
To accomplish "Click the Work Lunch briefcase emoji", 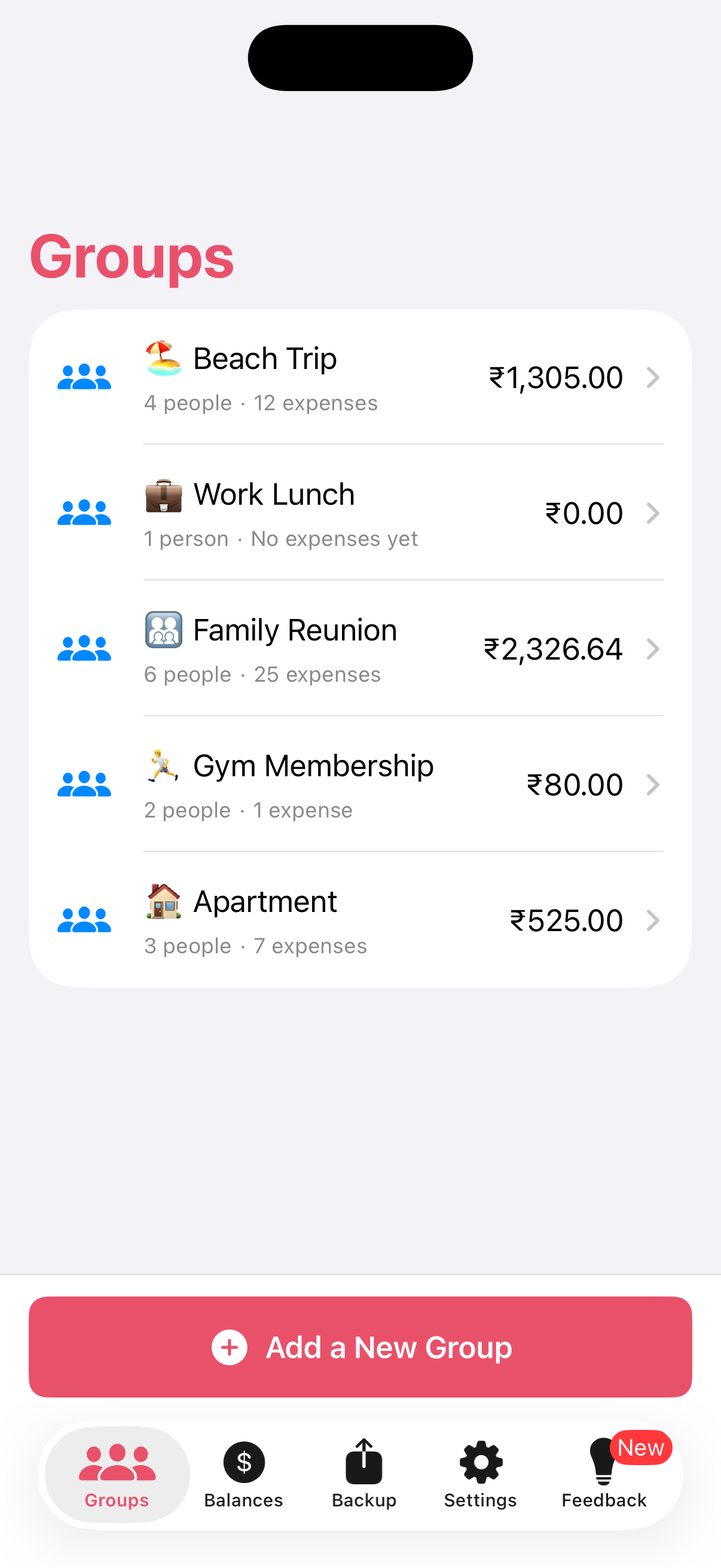I will pos(163,493).
